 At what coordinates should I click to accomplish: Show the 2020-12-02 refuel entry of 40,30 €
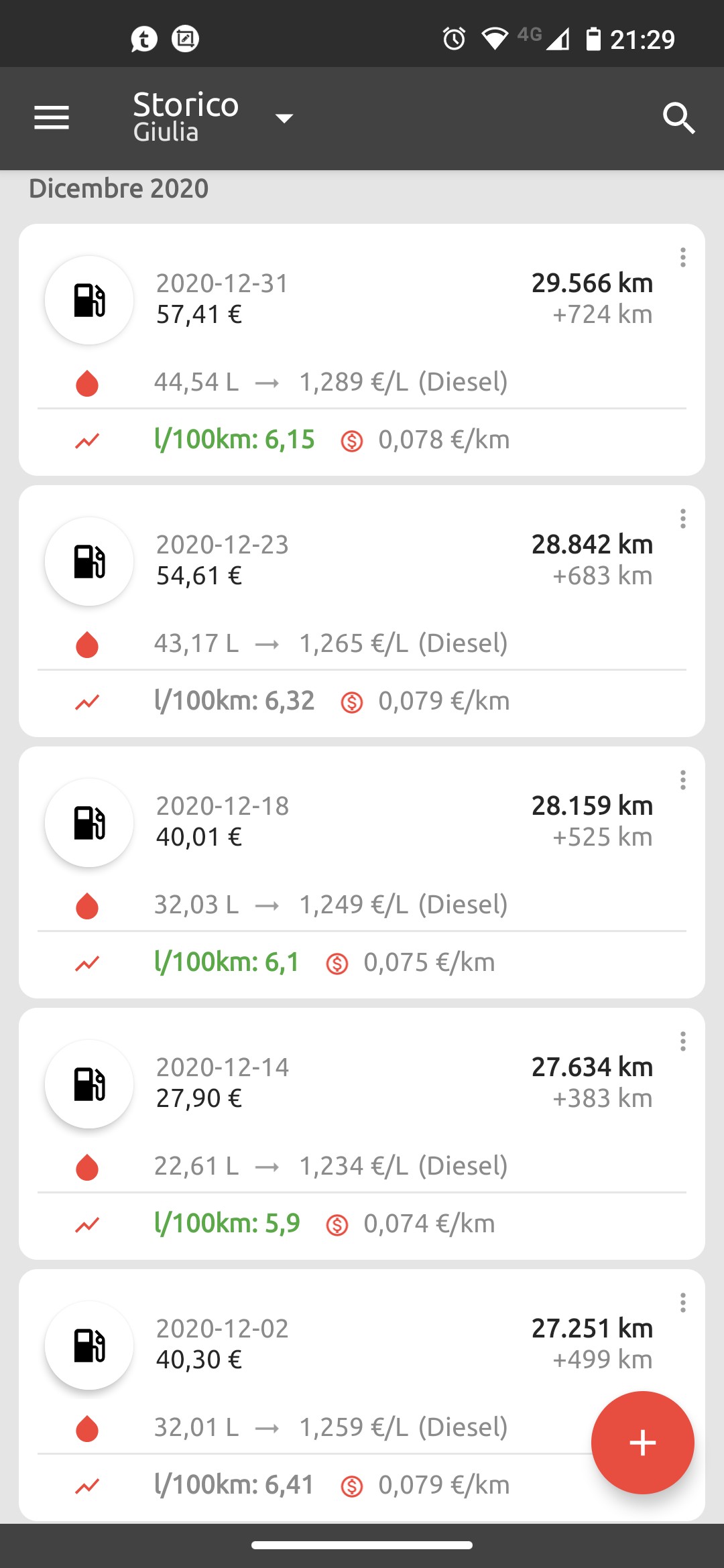[x=362, y=1395]
